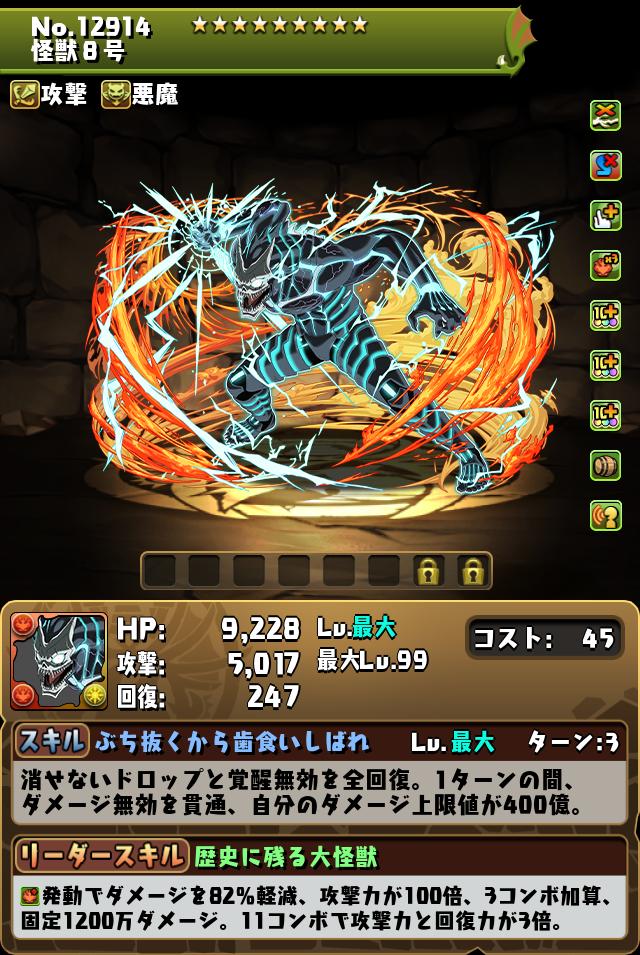Tap the 怪獣8号 monster portrait icon

click(58, 661)
